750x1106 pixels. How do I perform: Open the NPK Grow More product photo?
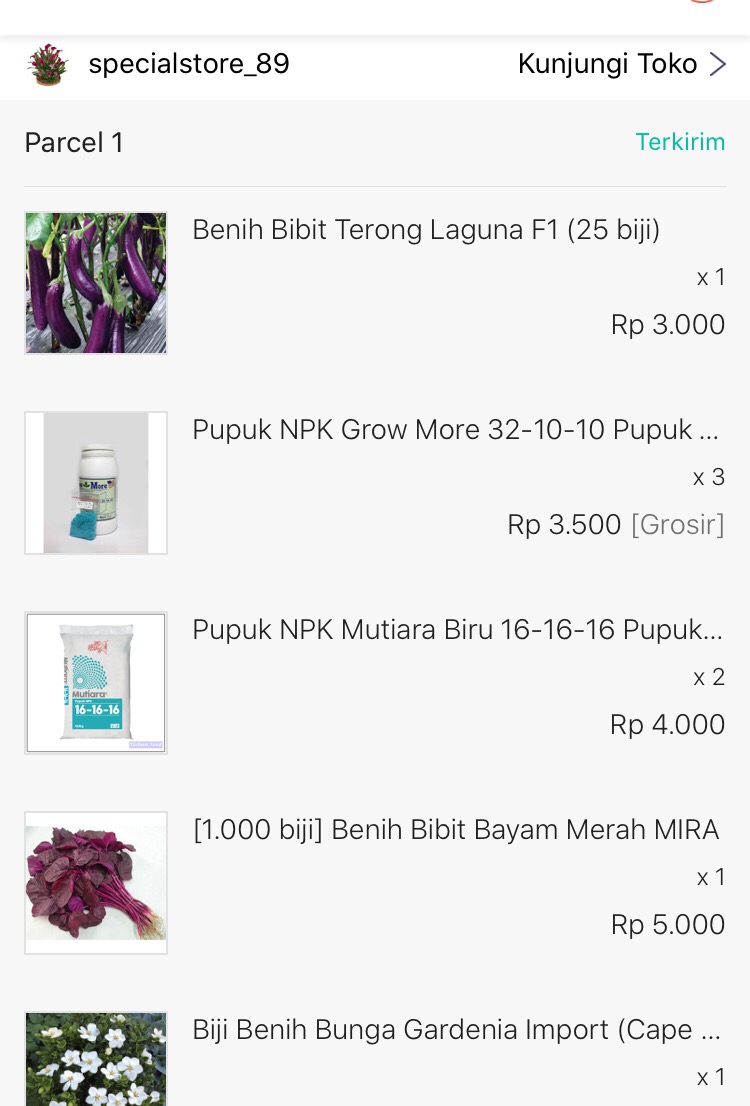pos(95,483)
